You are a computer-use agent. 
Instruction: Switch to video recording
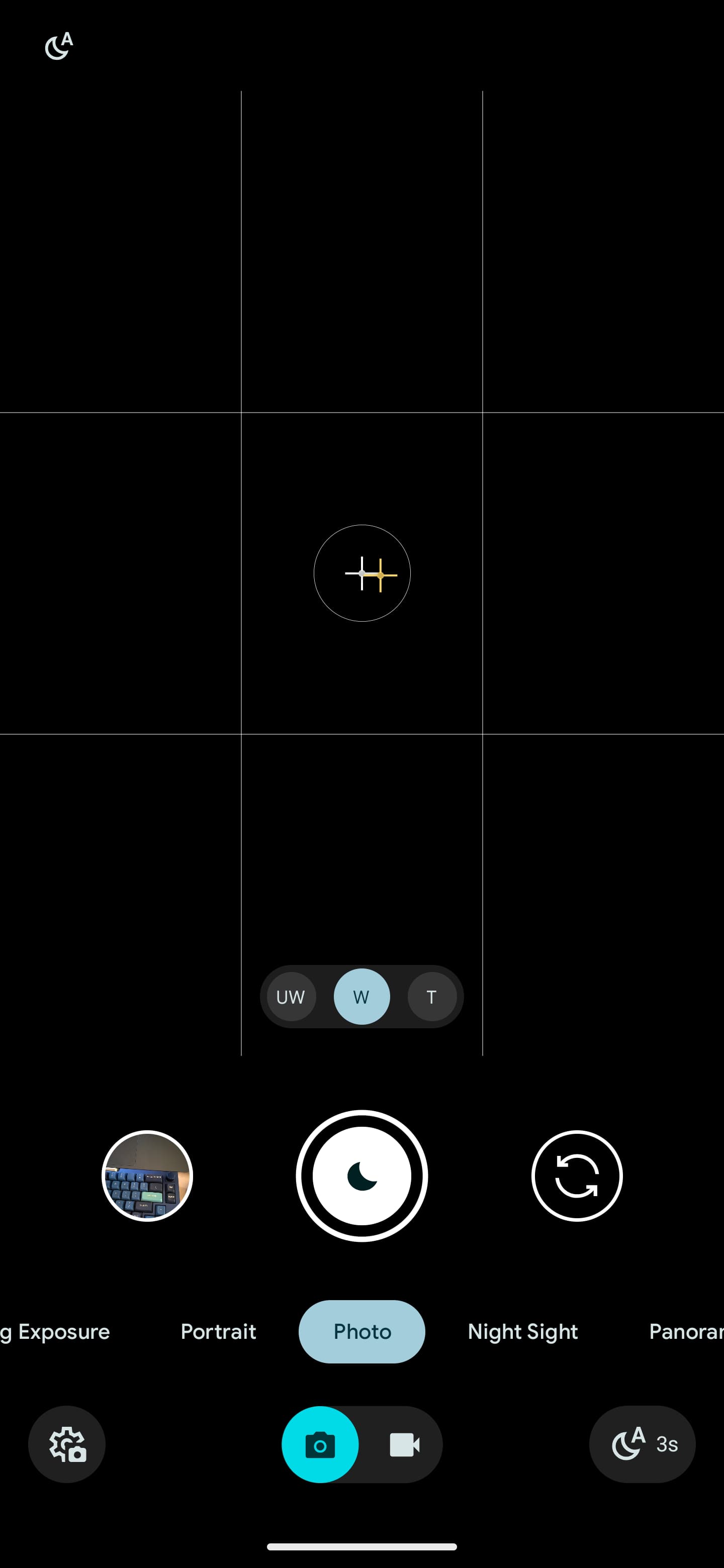[404, 1444]
